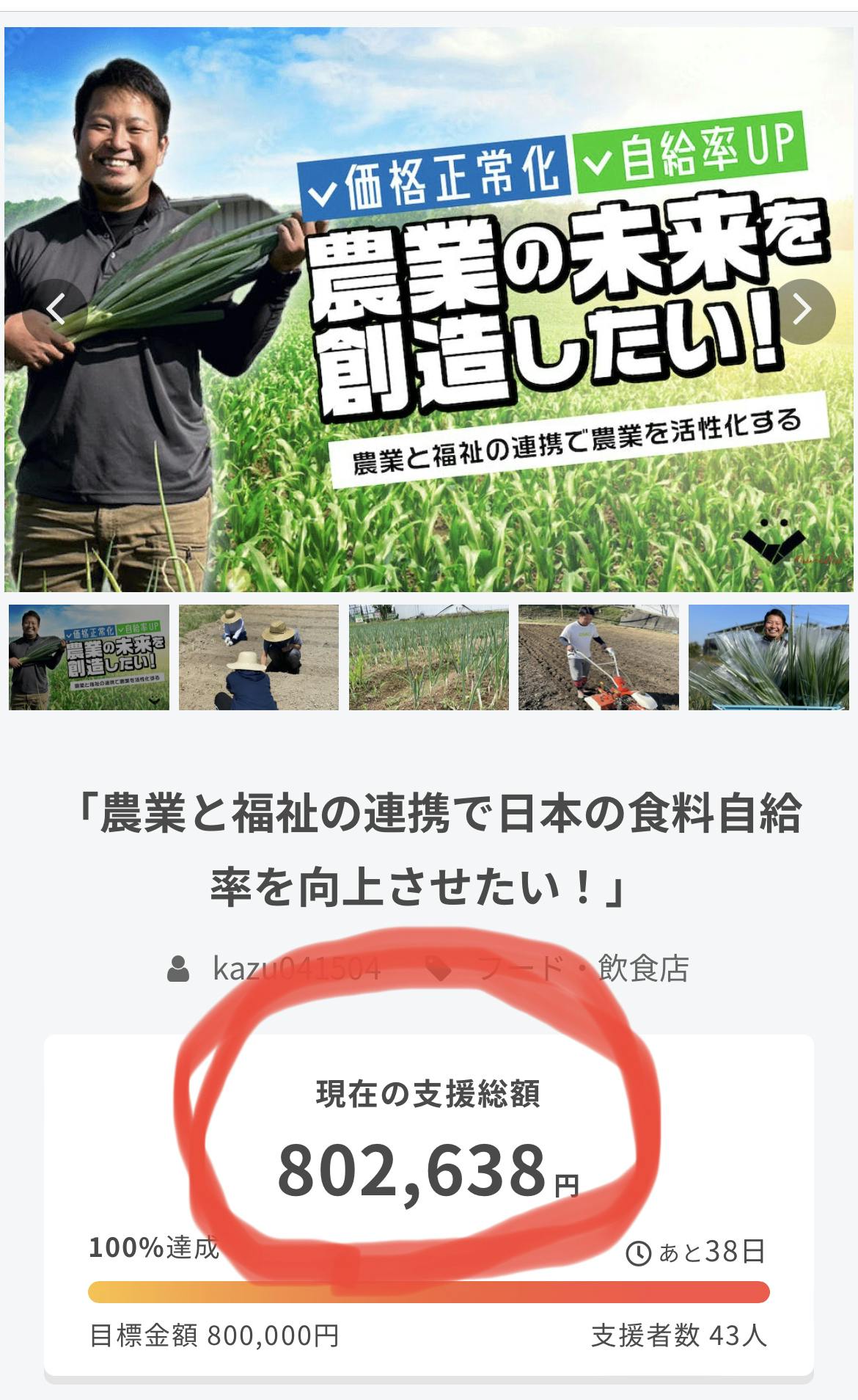Image resolution: width=858 pixels, height=1400 pixels.
Task: Select the thumbnail of bundled green onions
Action: [768, 657]
